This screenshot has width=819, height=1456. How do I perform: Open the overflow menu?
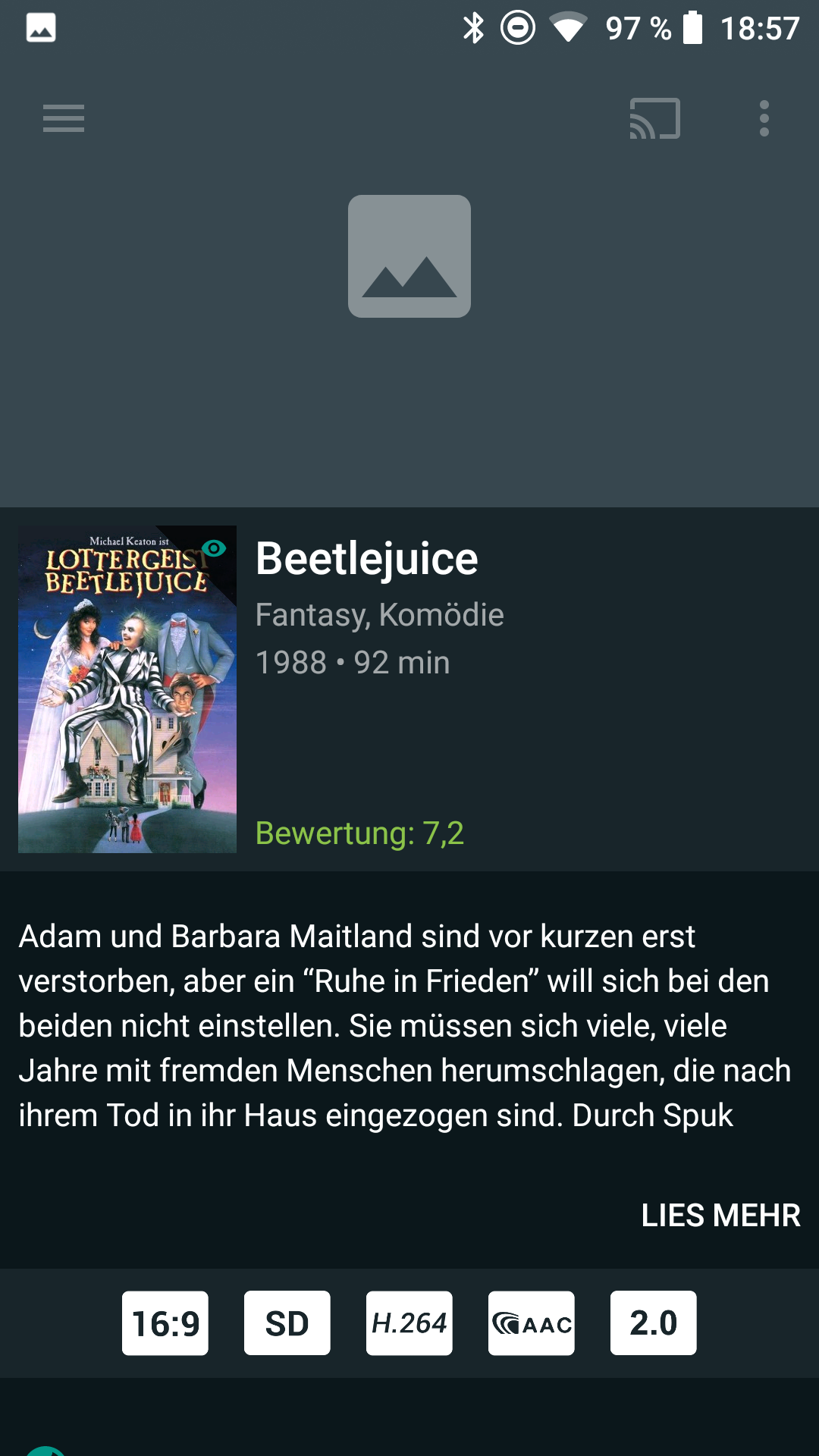[764, 118]
